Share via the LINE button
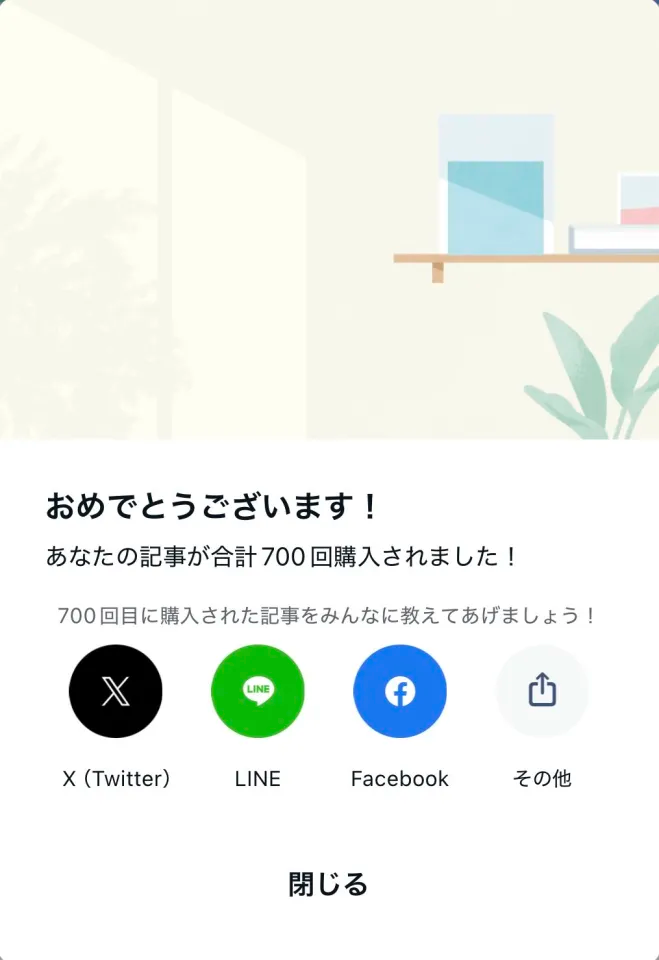The width and height of the screenshot is (659, 960). [257, 691]
